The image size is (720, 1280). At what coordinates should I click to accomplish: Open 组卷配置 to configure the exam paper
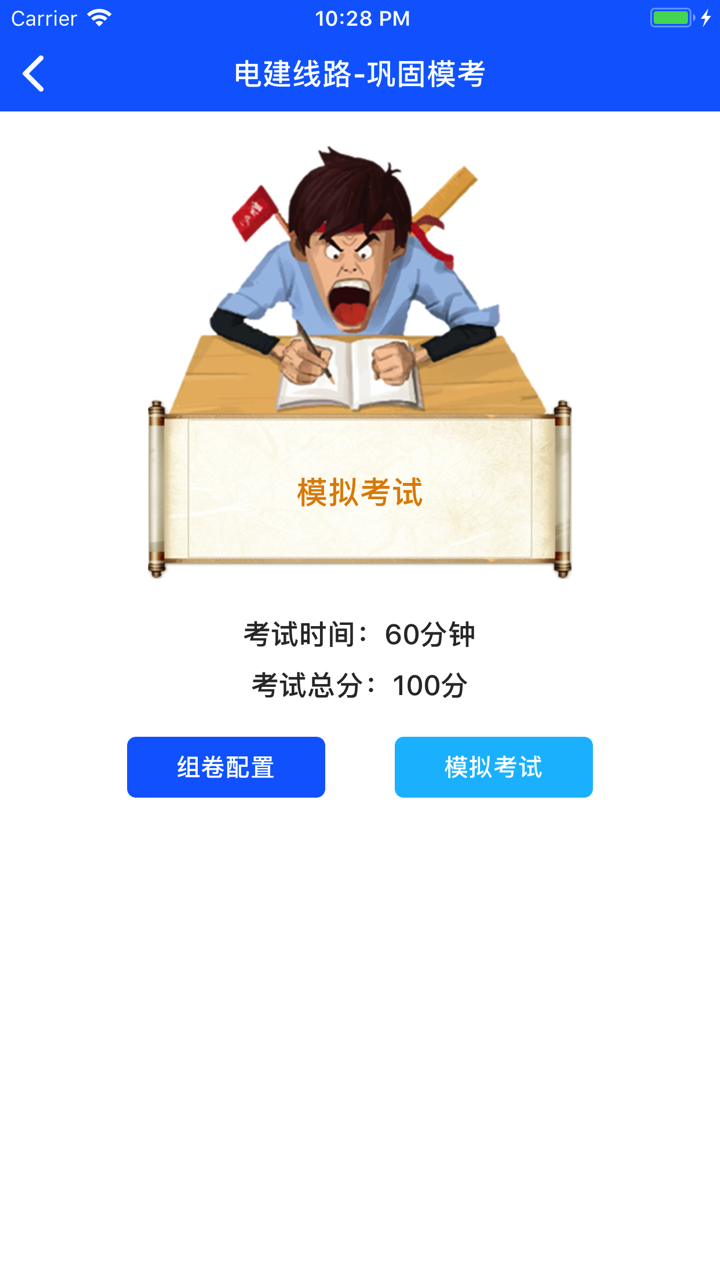[225, 767]
